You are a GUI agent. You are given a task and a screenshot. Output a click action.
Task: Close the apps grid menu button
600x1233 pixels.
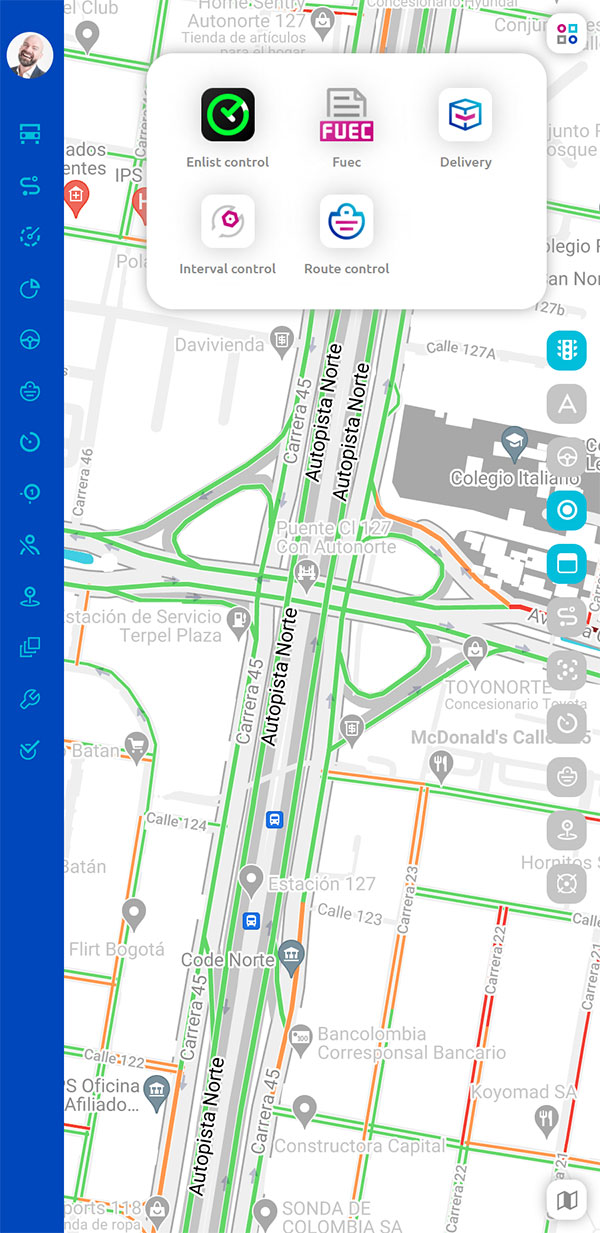(566, 33)
